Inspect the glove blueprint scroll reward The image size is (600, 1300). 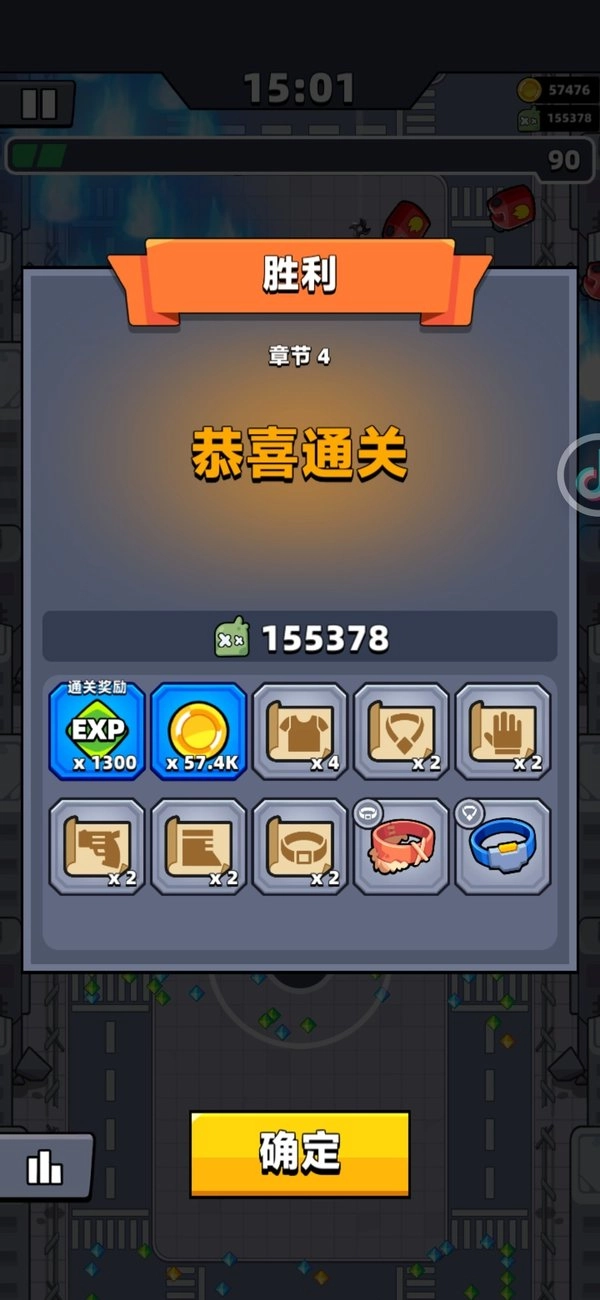[x=502, y=731]
